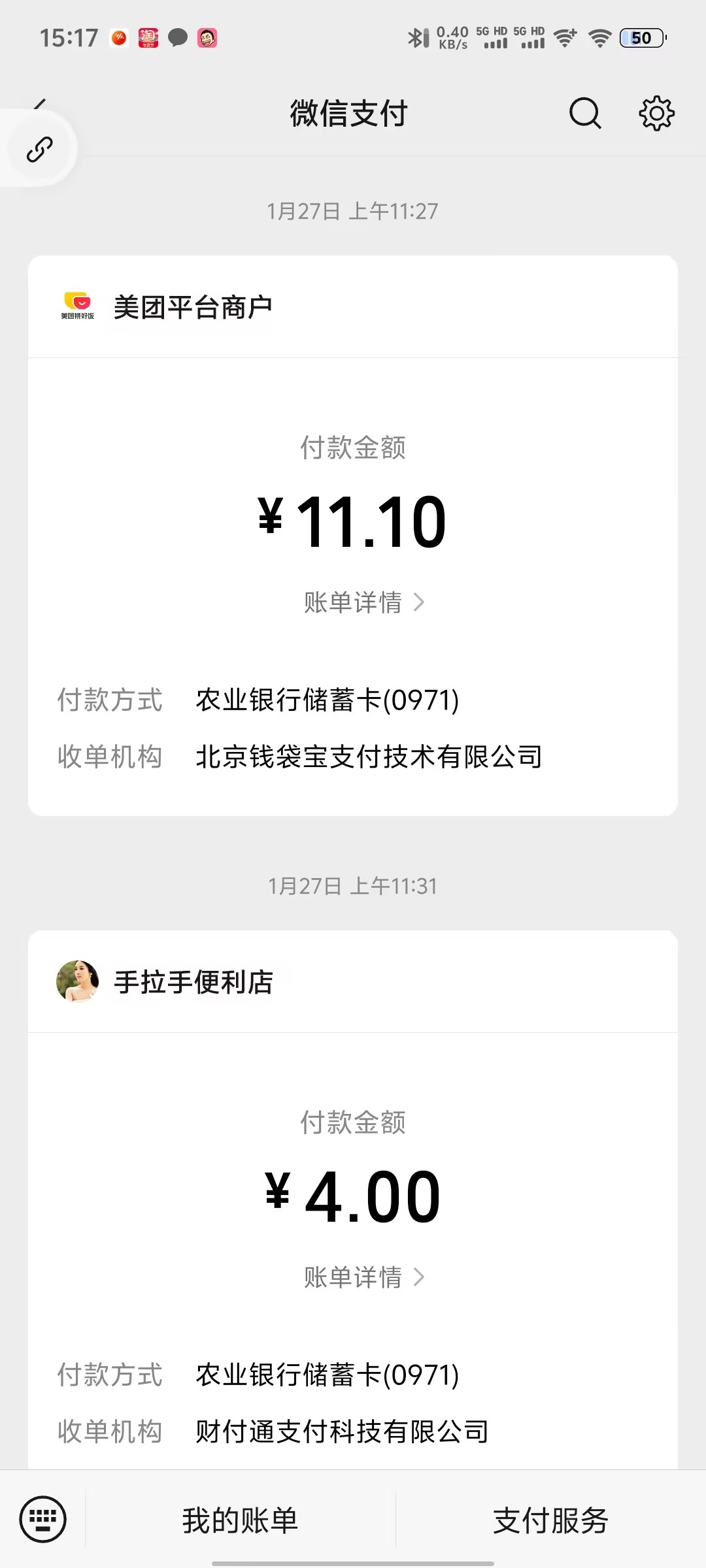706x1568 pixels.
Task: Open 我的账单 menu
Action: [240, 1520]
